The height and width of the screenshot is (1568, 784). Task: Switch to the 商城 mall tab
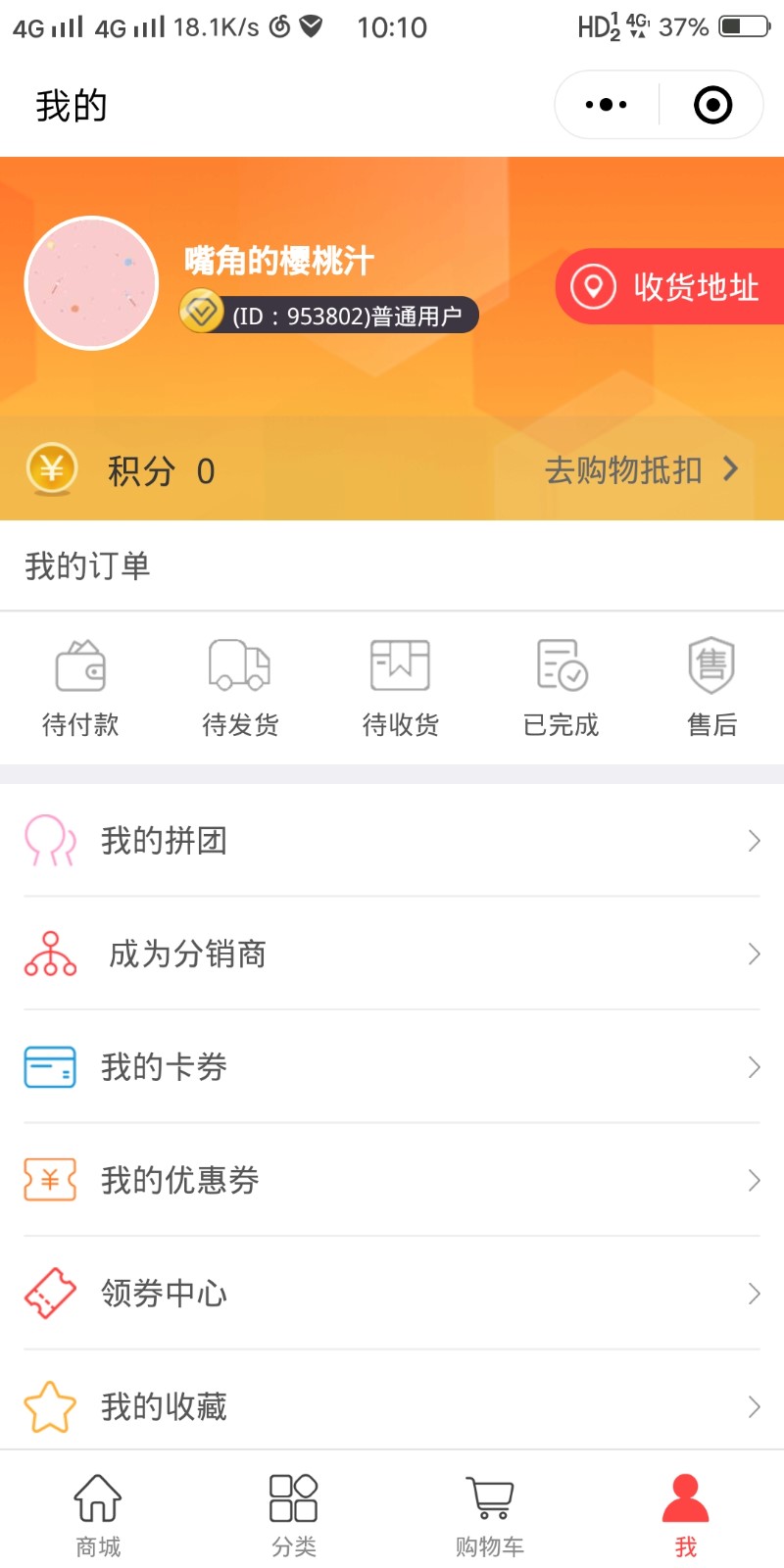tap(98, 1514)
